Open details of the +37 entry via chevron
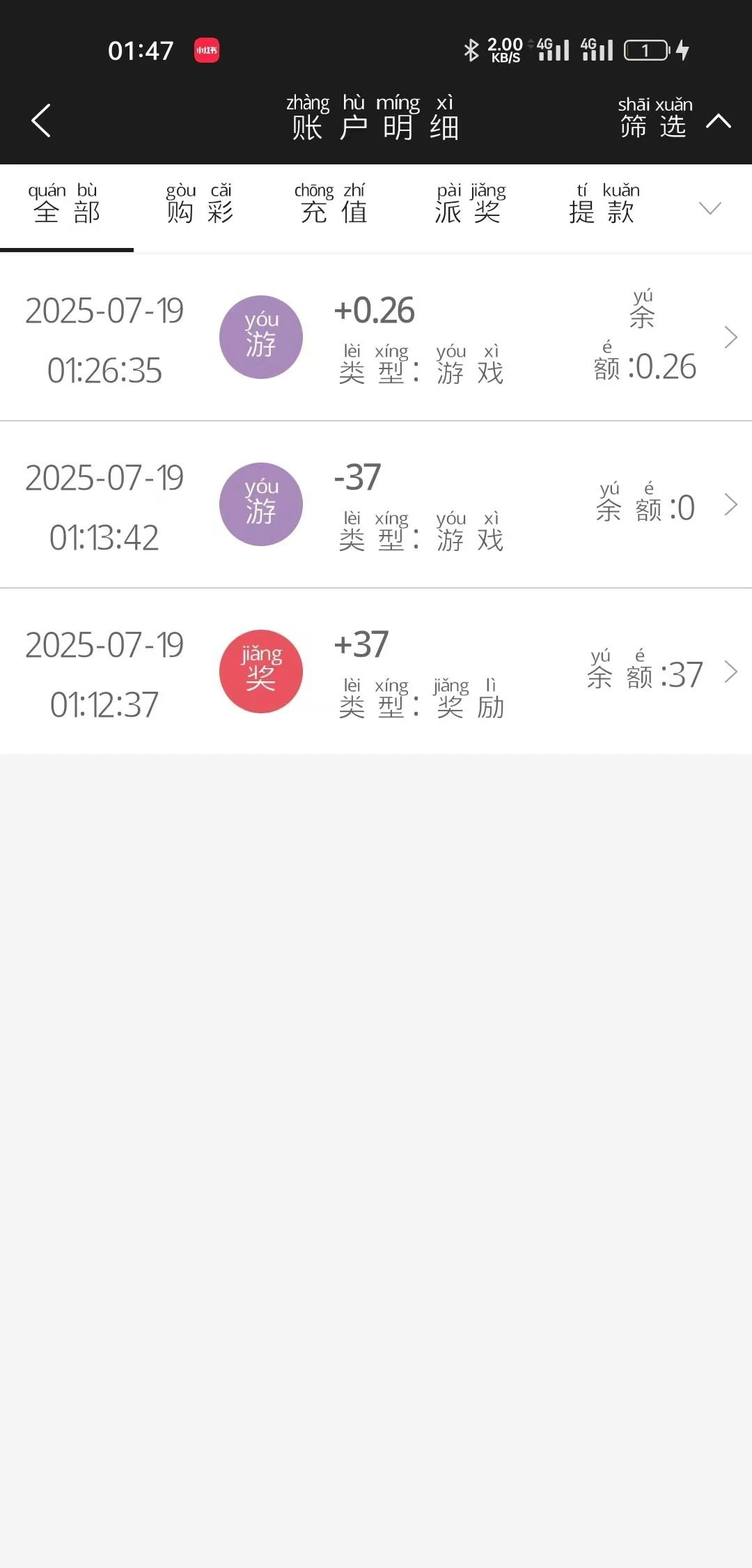Screen dimensions: 752x1568 tap(731, 672)
